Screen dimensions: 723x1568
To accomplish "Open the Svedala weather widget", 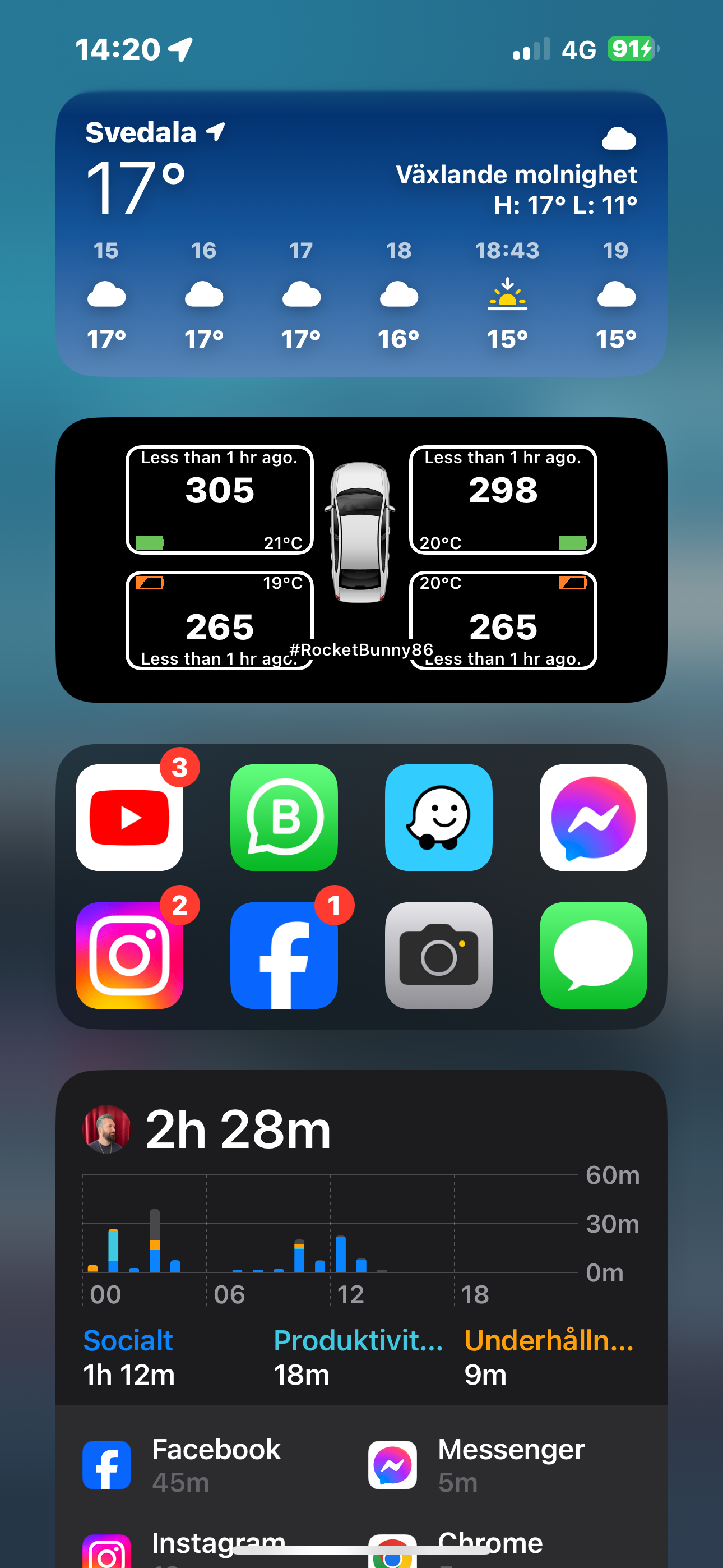I will click(361, 234).
